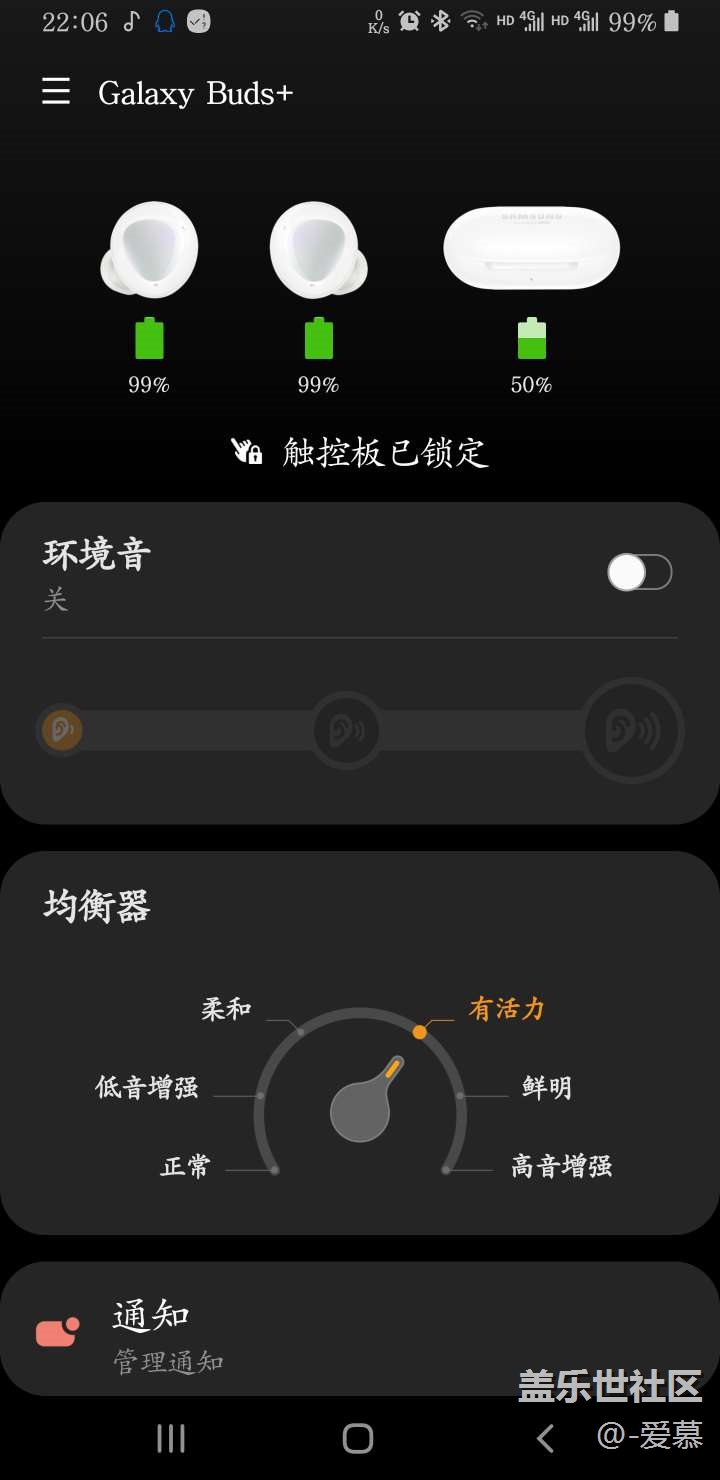
Task: Pick the 高音增强 equalizer preset
Action: pos(561,1166)
